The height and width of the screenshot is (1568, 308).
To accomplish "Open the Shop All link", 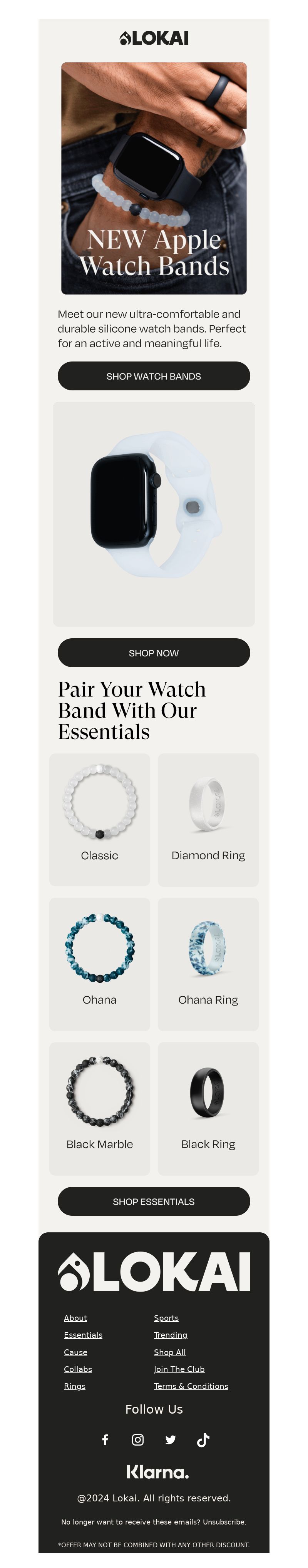I will (170, 1352).
